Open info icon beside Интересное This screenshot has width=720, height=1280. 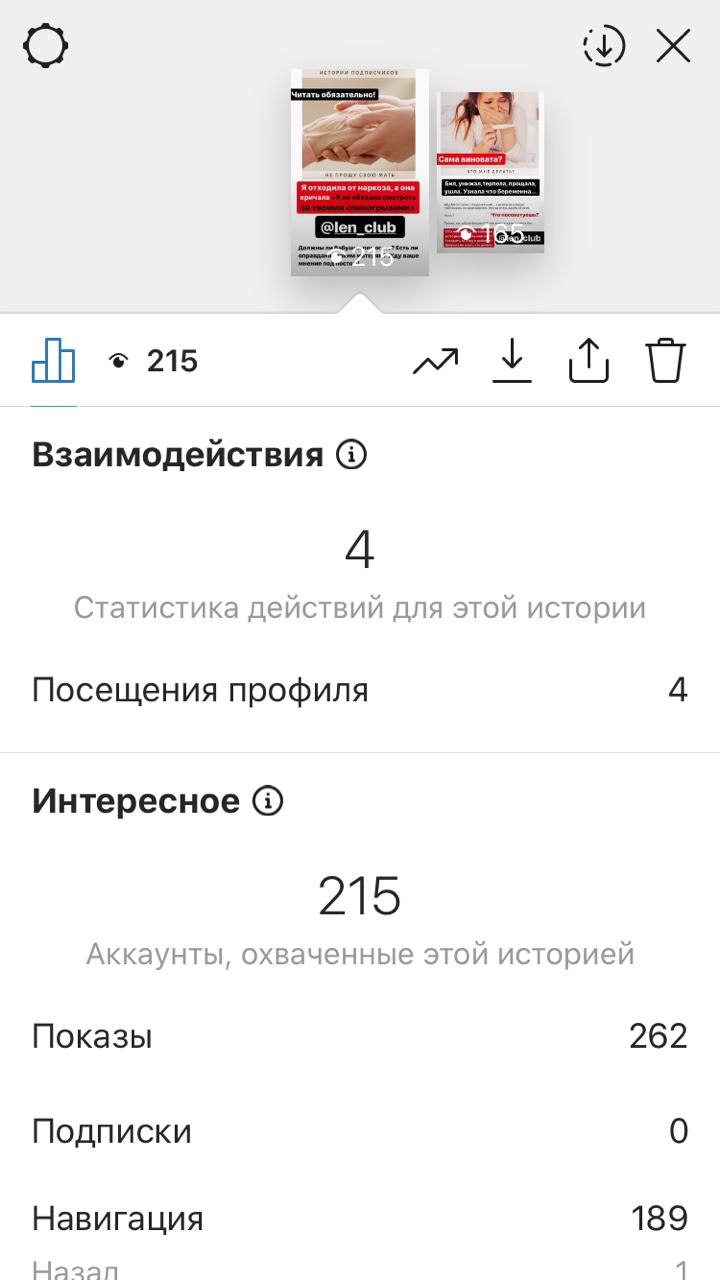[267, 801]
